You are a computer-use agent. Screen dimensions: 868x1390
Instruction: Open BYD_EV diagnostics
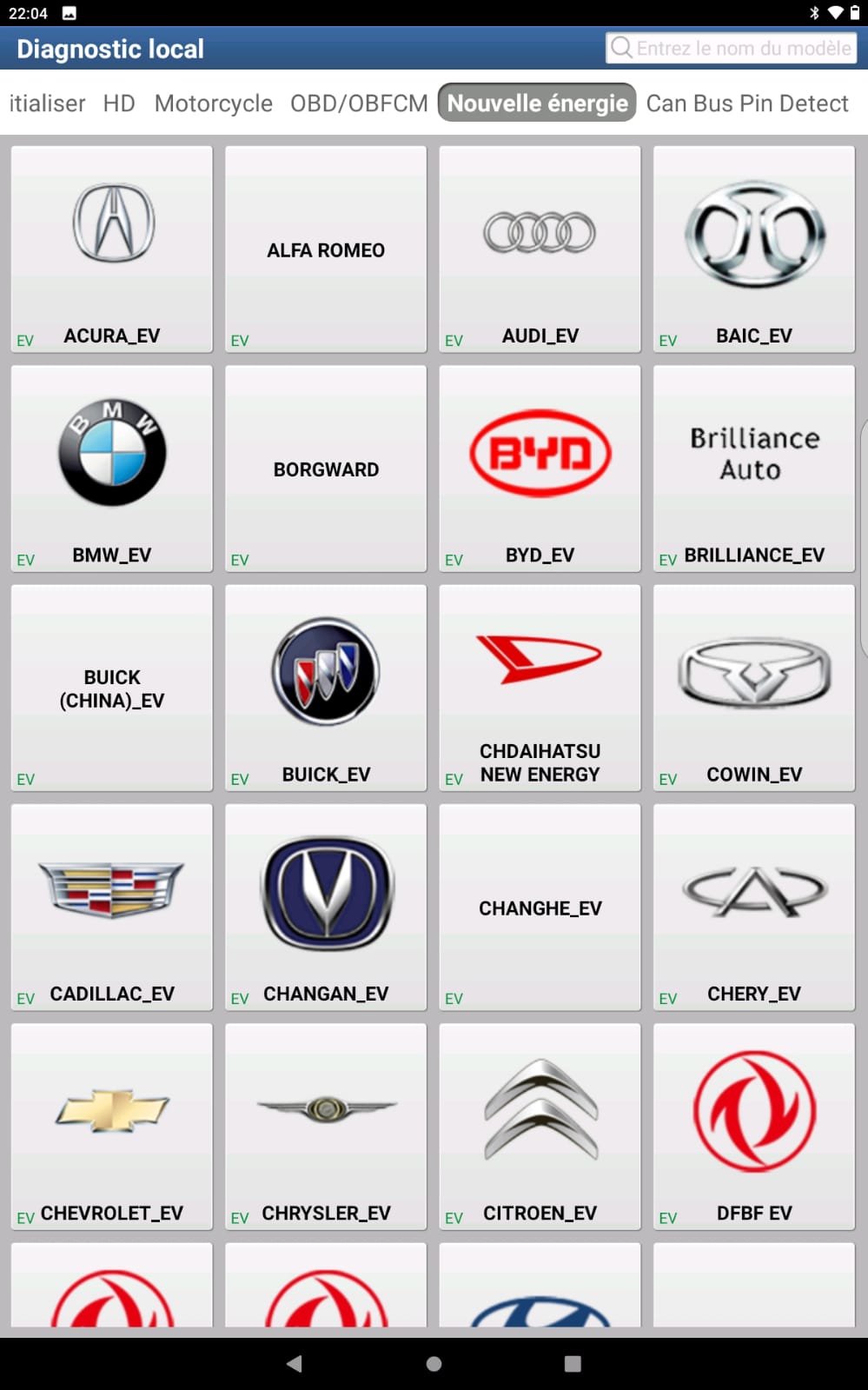540,469
